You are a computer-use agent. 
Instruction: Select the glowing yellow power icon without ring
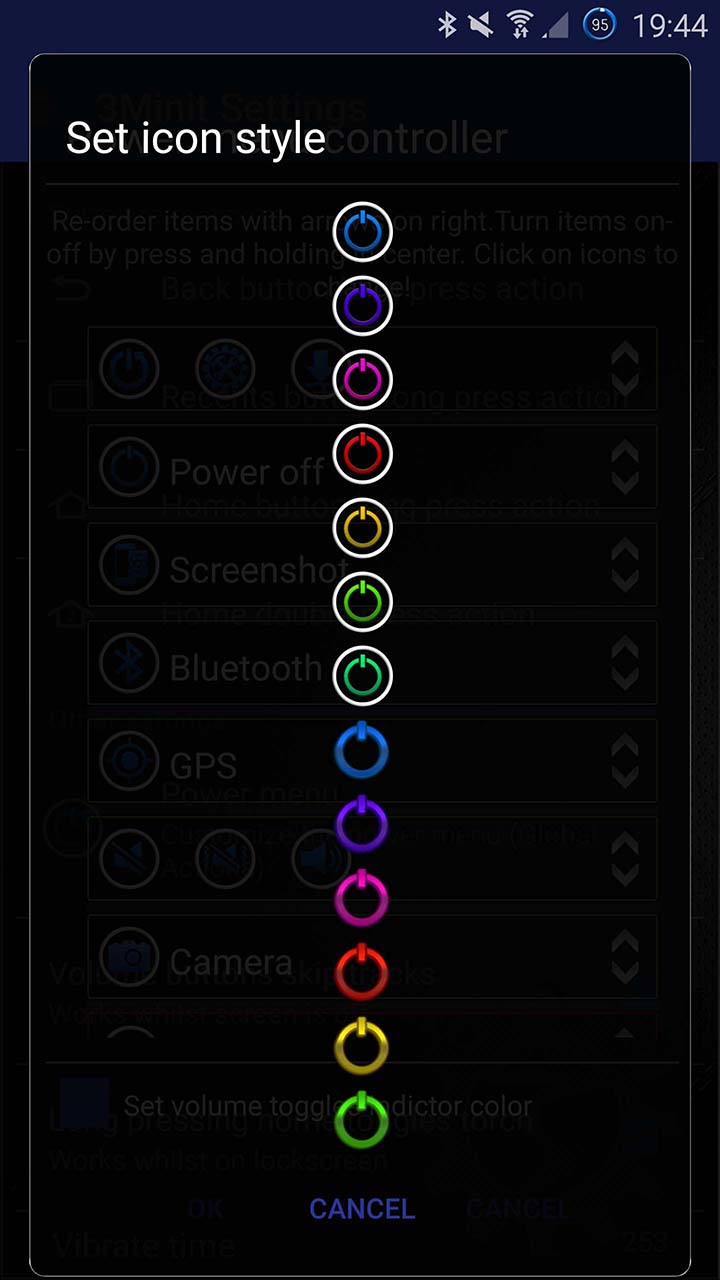coord(362,1046)
